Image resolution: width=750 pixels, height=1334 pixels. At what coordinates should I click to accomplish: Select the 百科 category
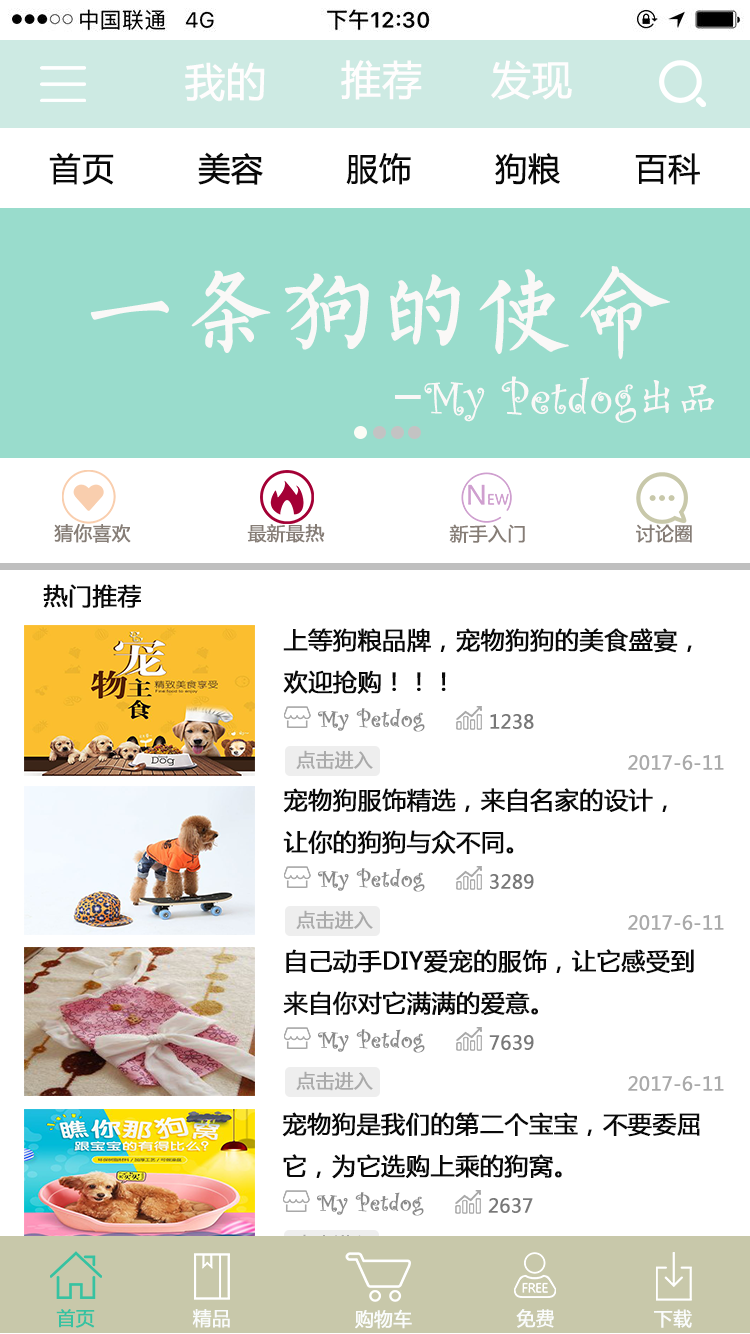pos(668,169)
